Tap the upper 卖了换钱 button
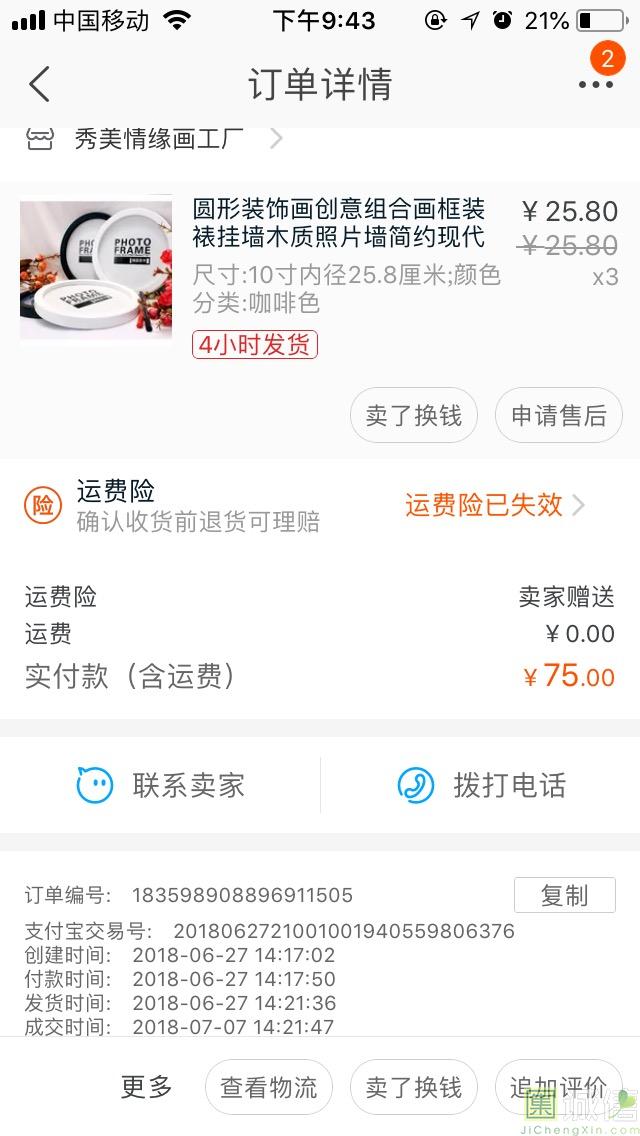The width and height of the screenshot is (640, 1136). click(x=414, y=415)
